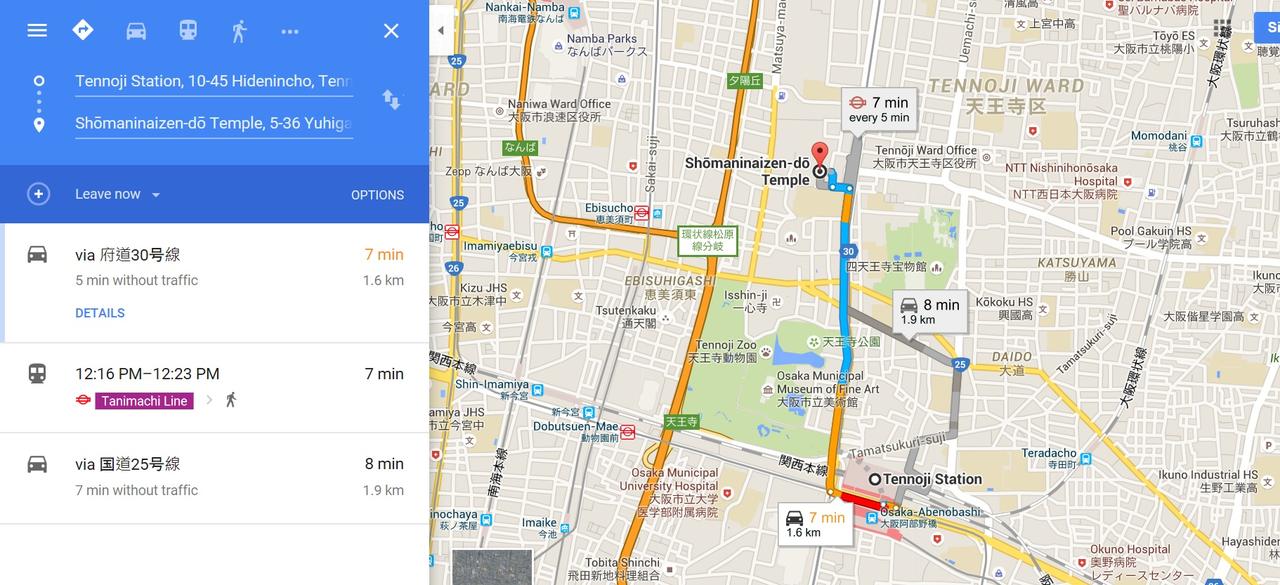Screen dimensions: 1280x585
Task: Show more travel modes
Action: point(290,32)
